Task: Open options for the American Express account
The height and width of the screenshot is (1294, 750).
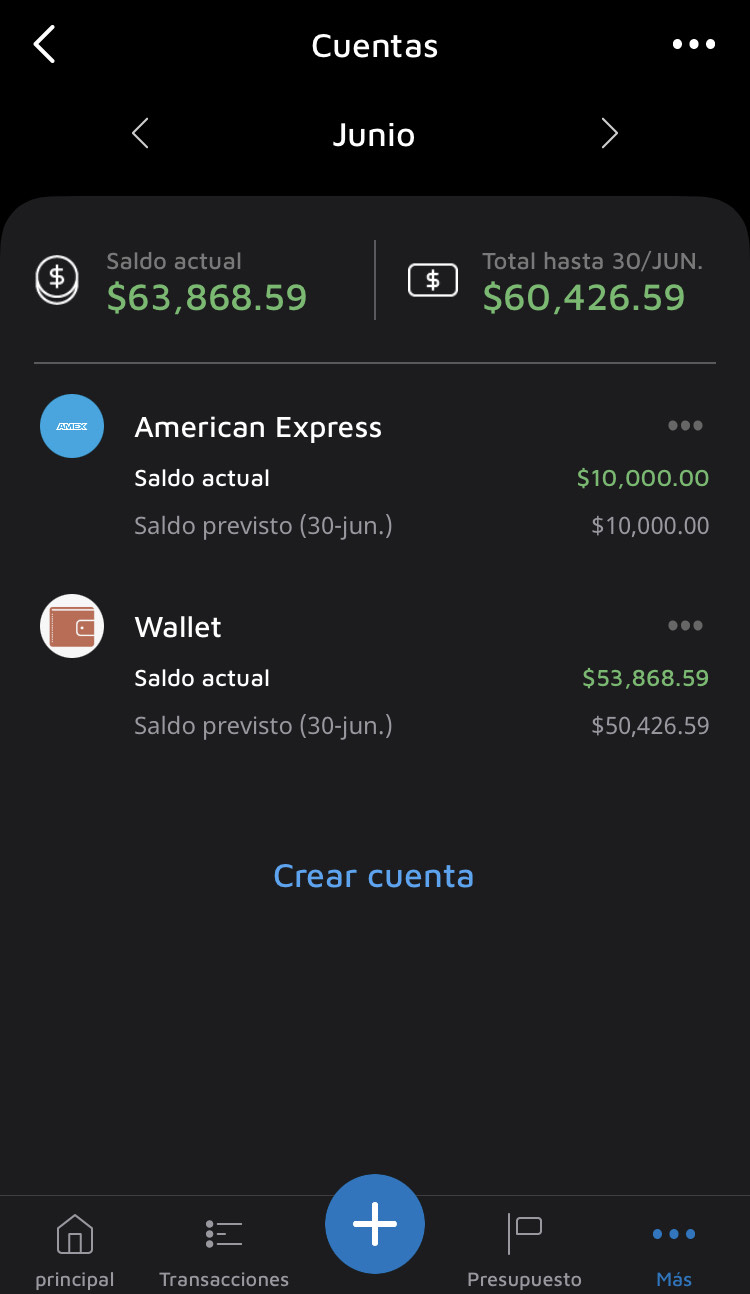Action: [685, 426]
